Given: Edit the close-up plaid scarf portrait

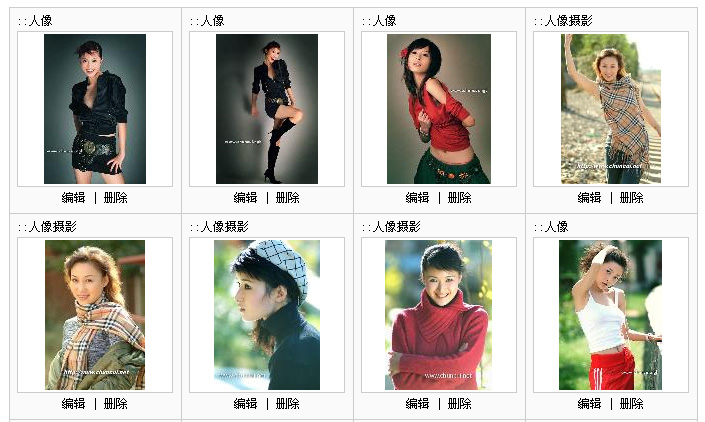Looking at the screenshot, I should tap(73, 404).
